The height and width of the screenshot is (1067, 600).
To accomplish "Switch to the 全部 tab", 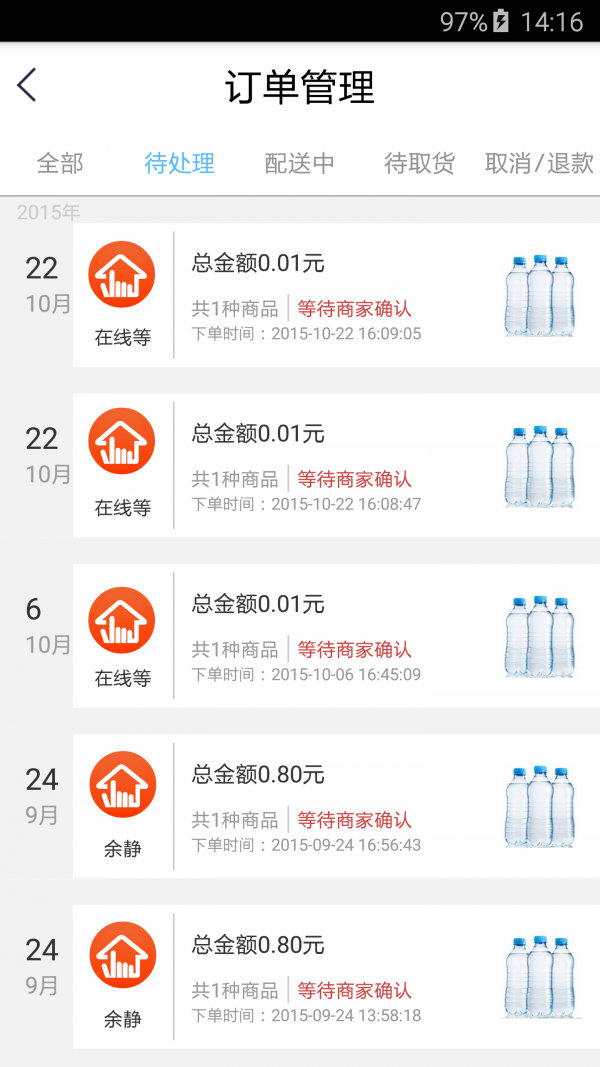I will 60,163.
